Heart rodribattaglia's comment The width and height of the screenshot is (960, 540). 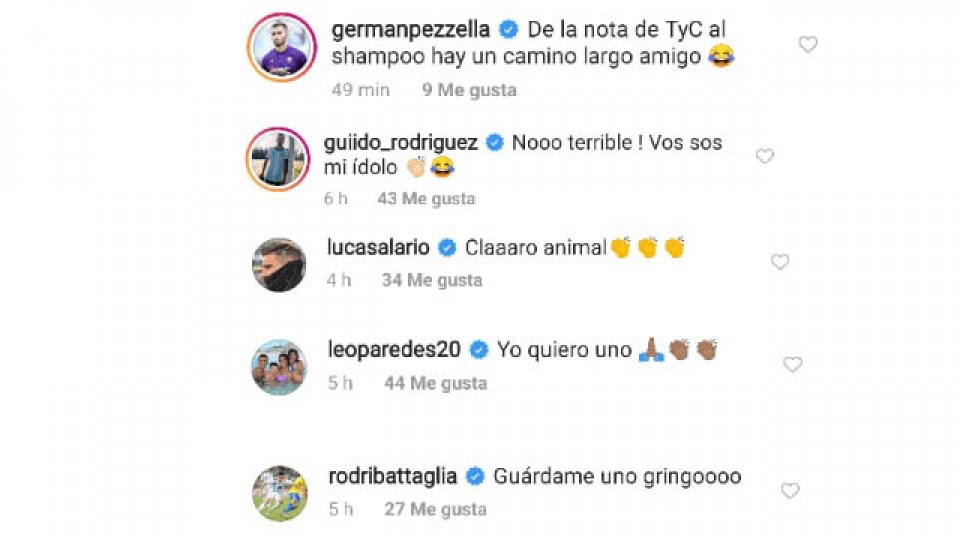pos(790,491)
